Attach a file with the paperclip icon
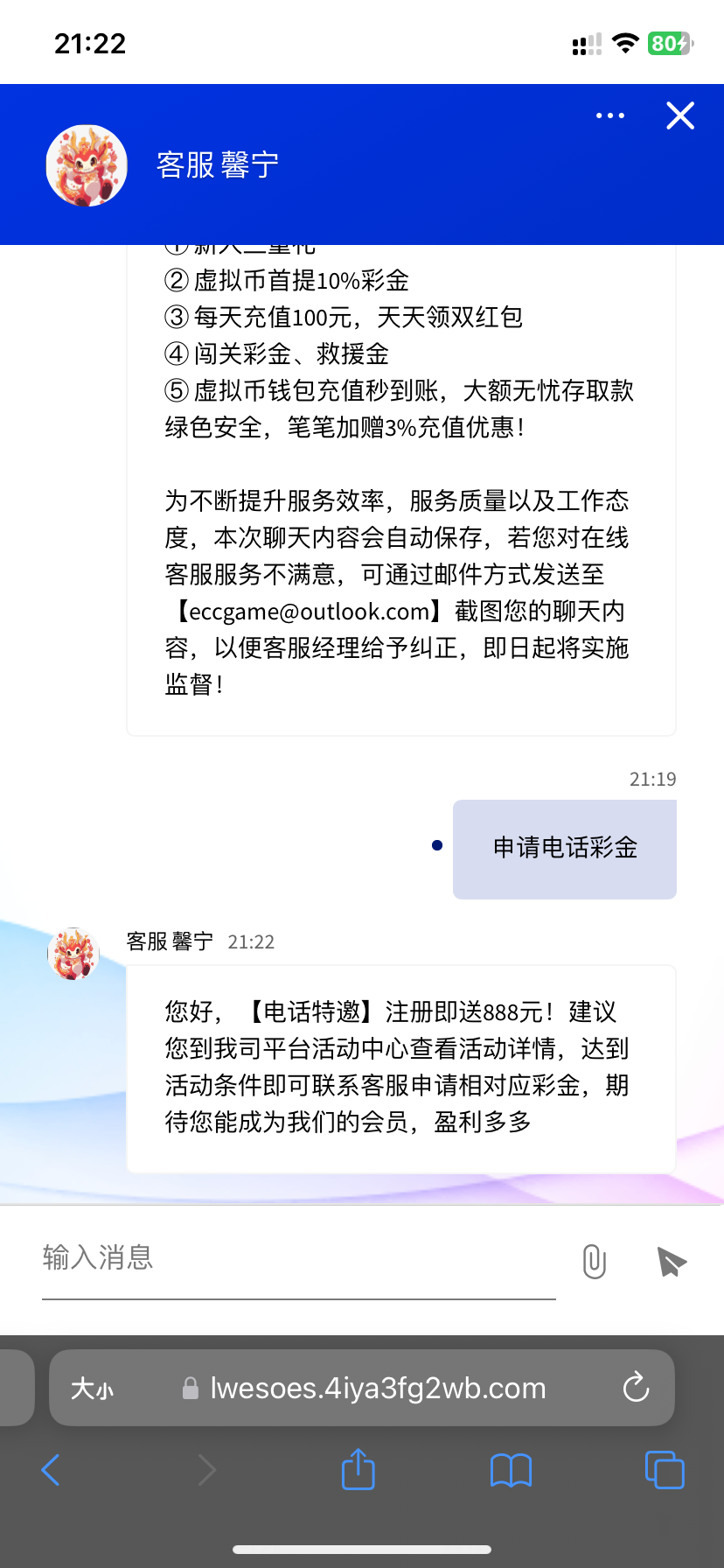724x1568 pixels. [595, 1261]
